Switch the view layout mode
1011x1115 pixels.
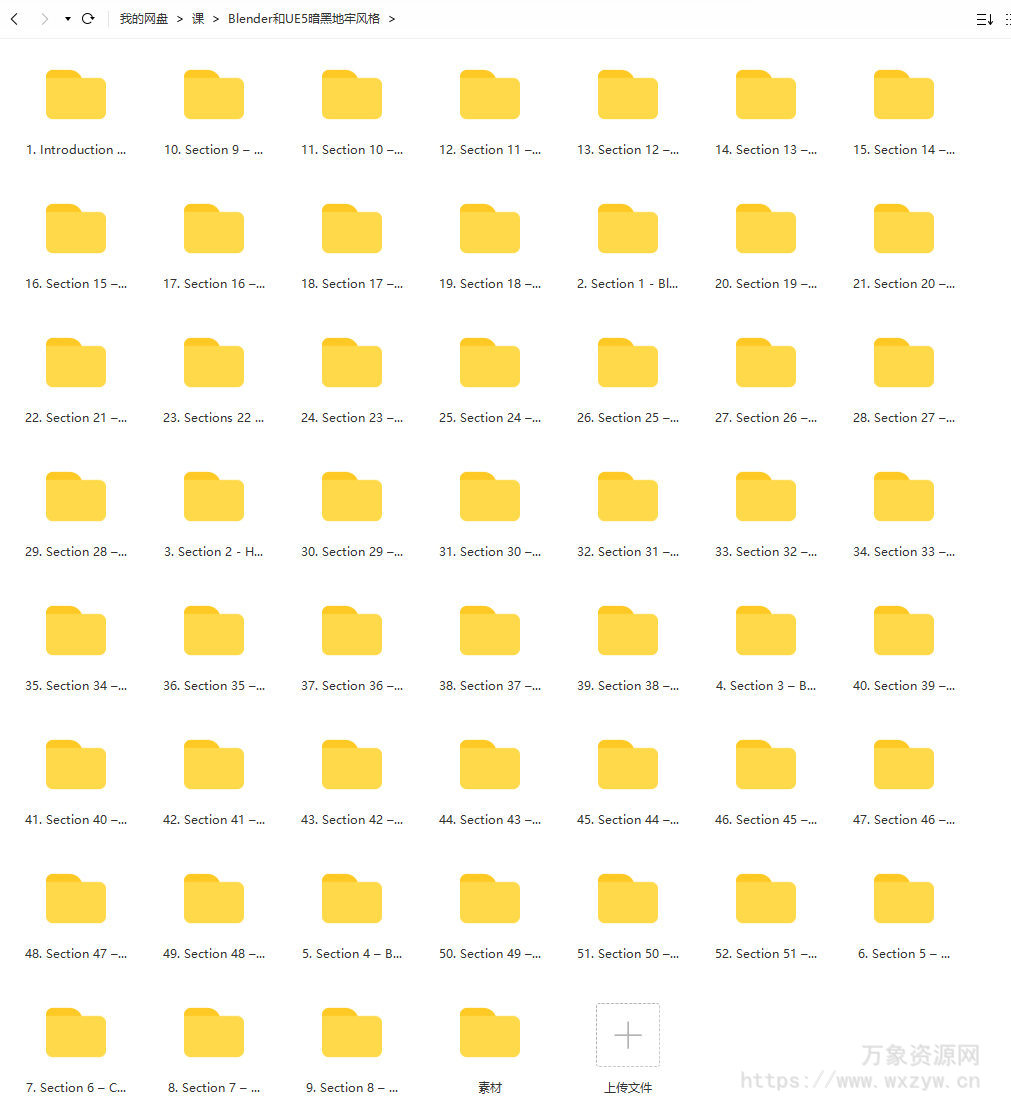[x=1006, y=19]
